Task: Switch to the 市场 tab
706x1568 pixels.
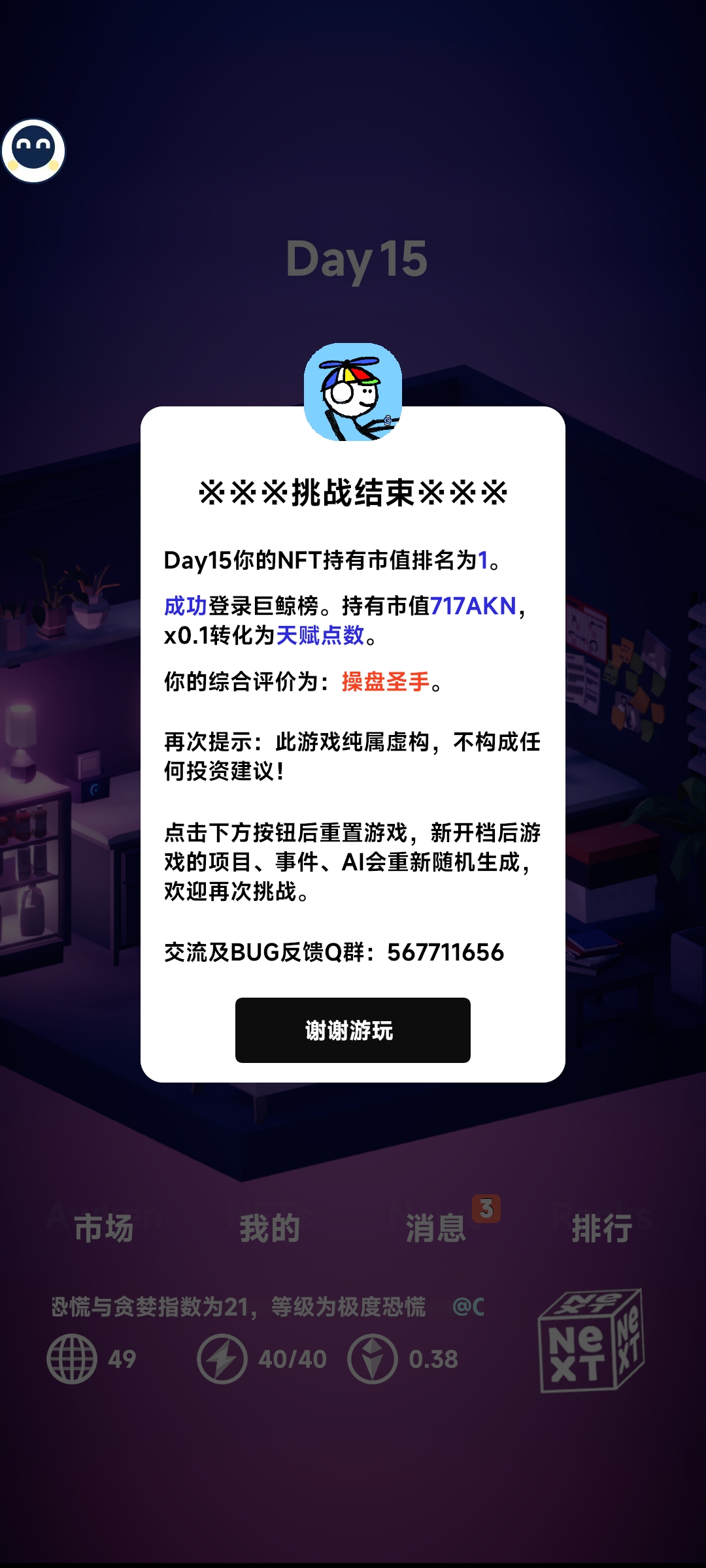Action: pyautogui.click(x=103, y=1228)
